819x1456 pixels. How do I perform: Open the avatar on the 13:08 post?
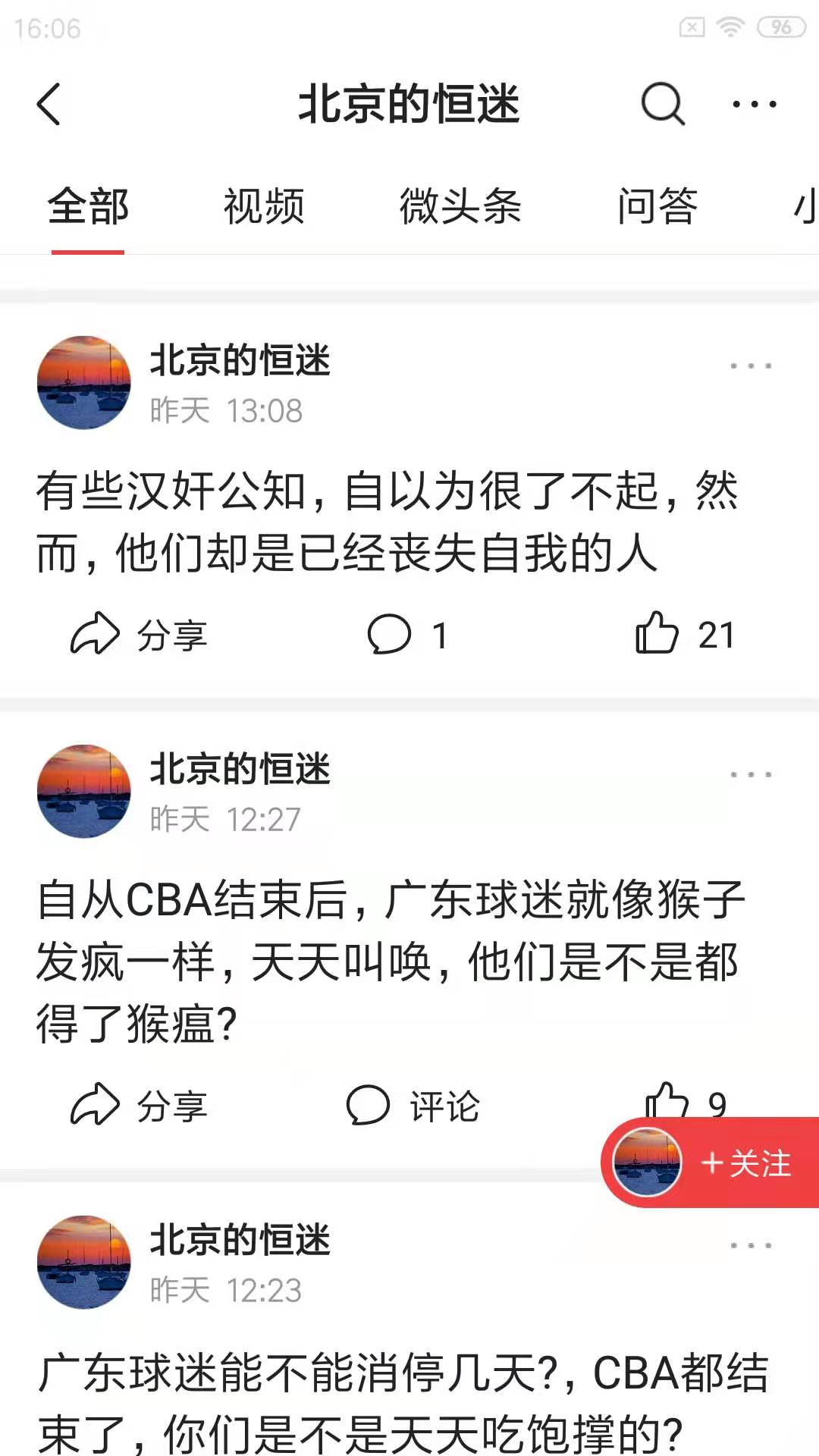pos(83,383)
